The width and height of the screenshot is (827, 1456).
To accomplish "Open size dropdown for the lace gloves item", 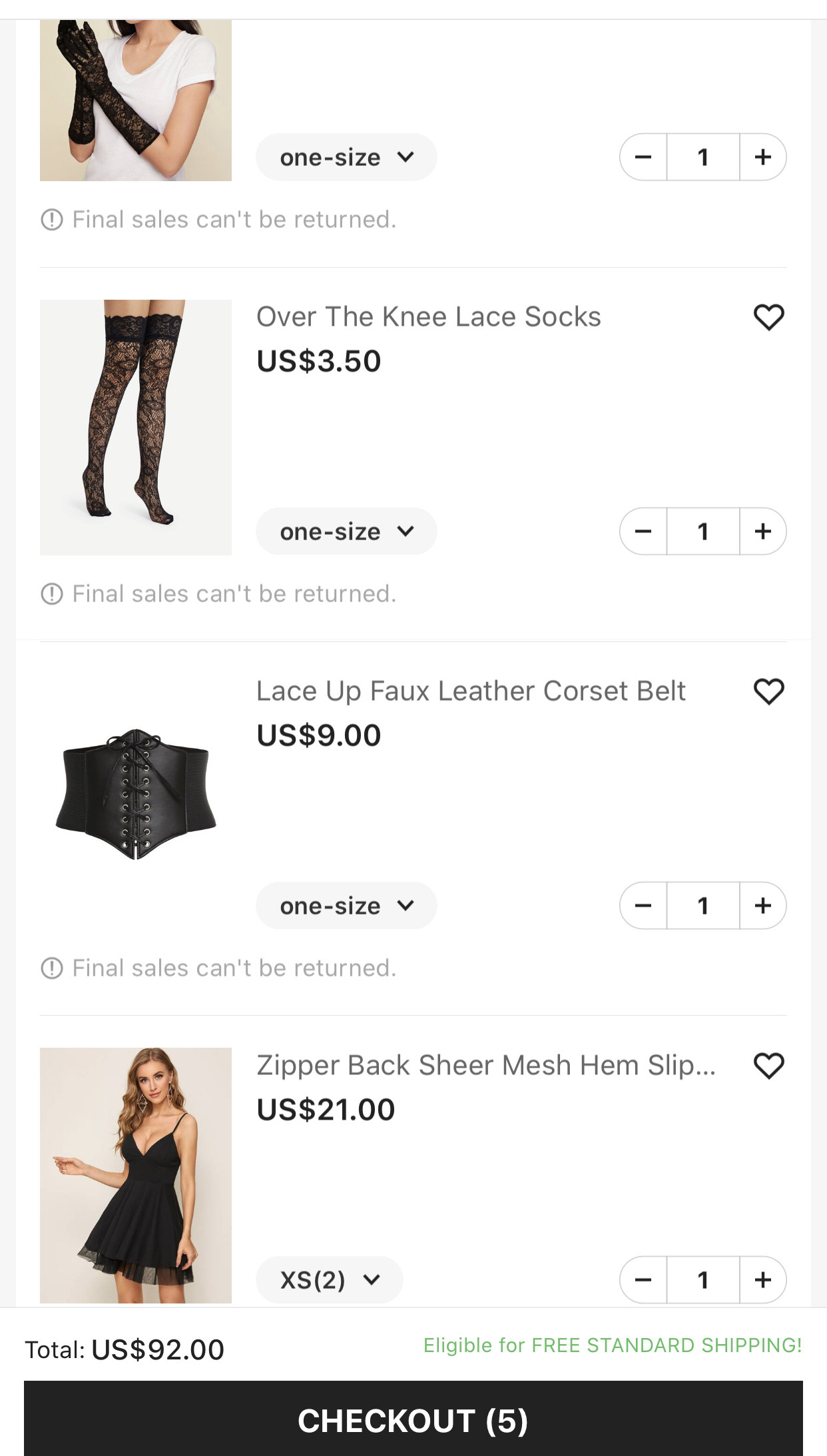I will click(x=346, y=157).
